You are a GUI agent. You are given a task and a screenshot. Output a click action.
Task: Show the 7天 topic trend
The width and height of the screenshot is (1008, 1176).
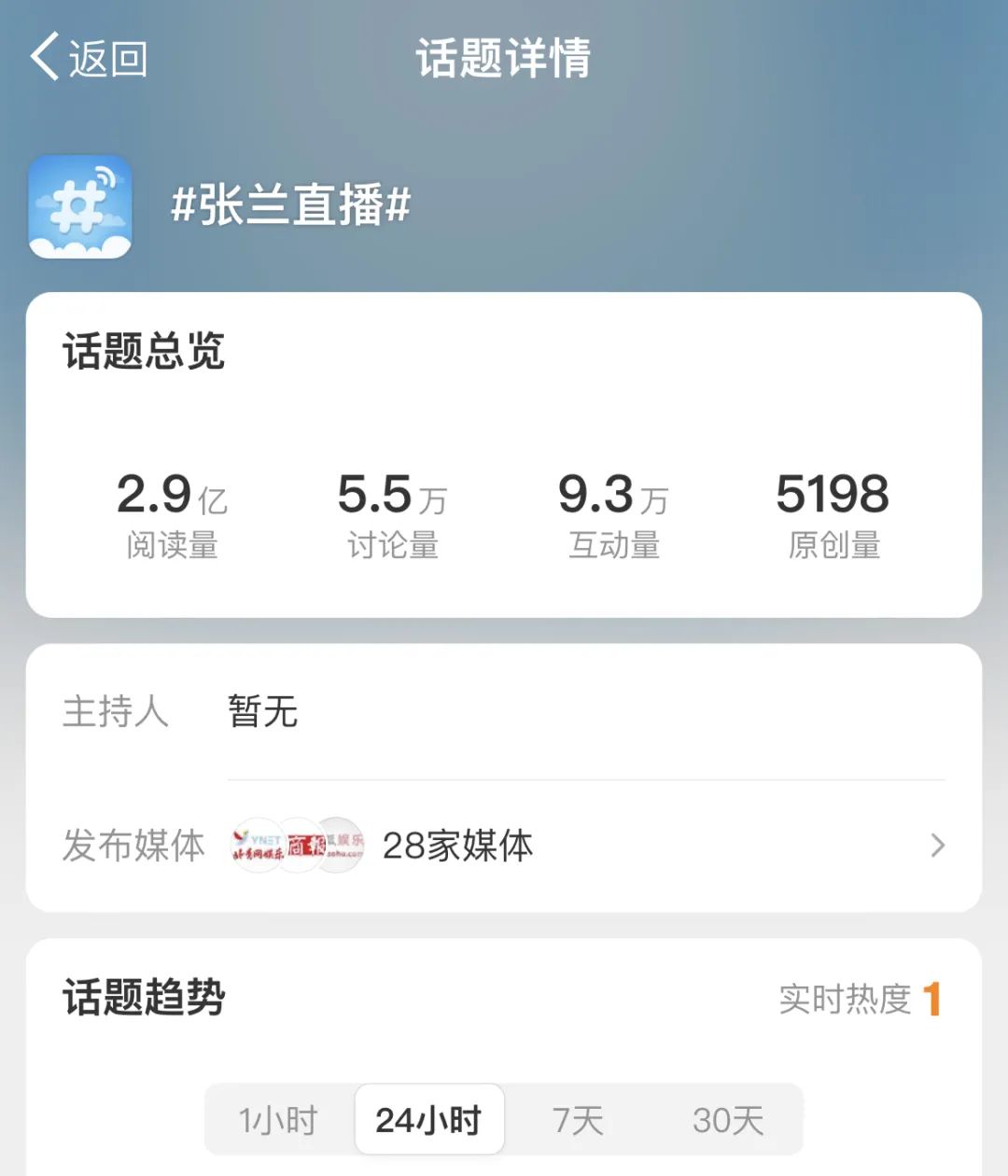pos(578,1120)
